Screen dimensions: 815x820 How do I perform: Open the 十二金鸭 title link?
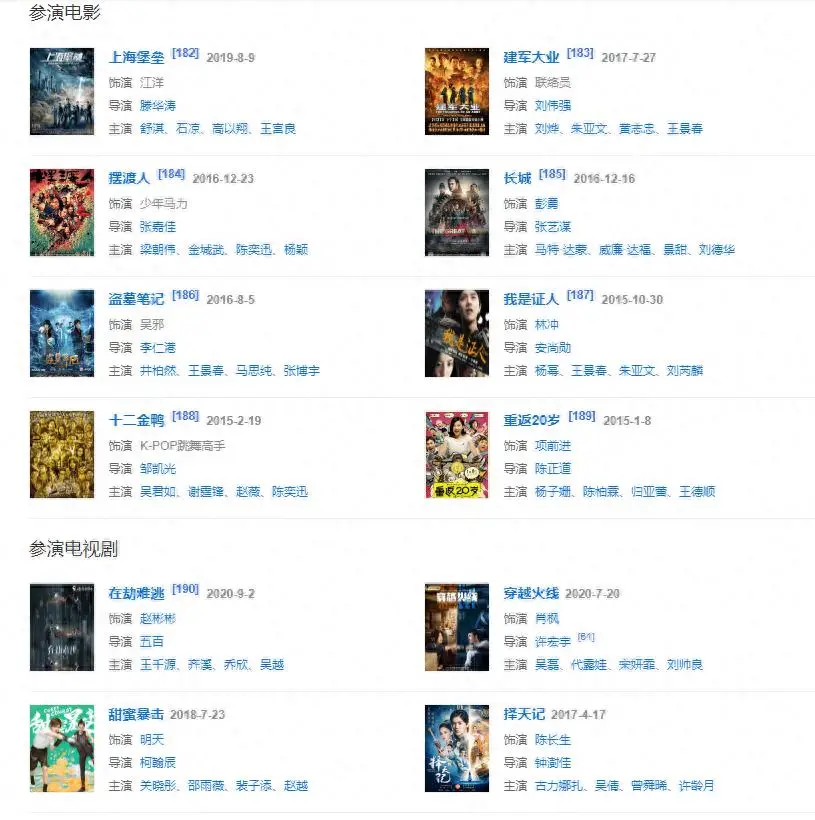click(x=138, y=421)
